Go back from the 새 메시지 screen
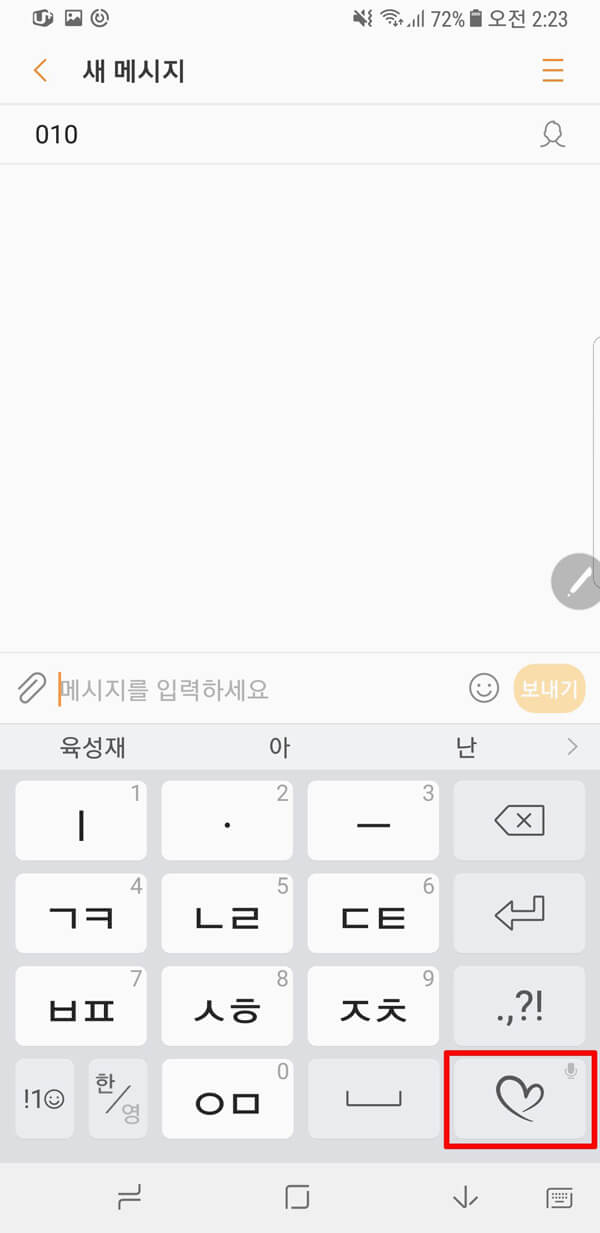Viewport: 600px width, 1233px height. tap(40, 71)
